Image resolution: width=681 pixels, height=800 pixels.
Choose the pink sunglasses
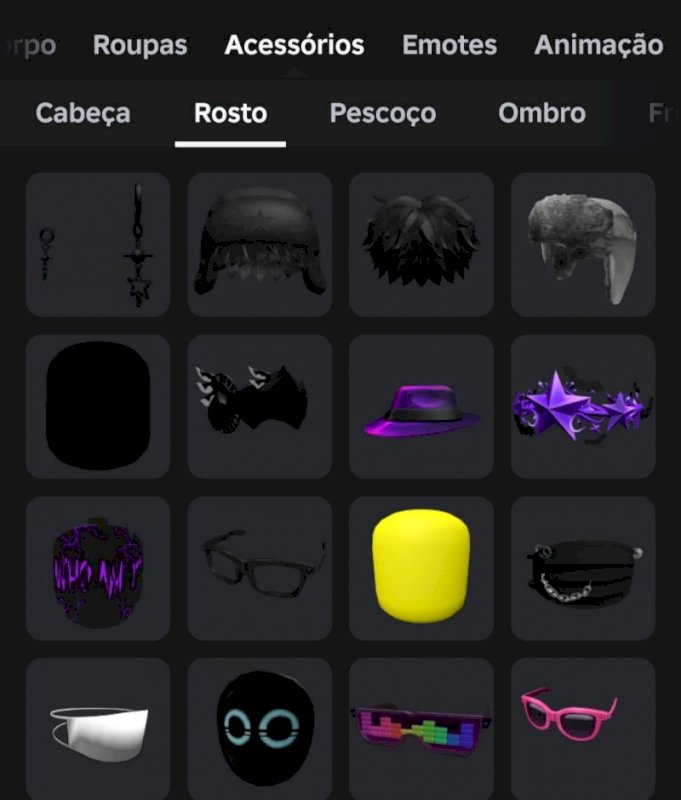tap(583, 728)
